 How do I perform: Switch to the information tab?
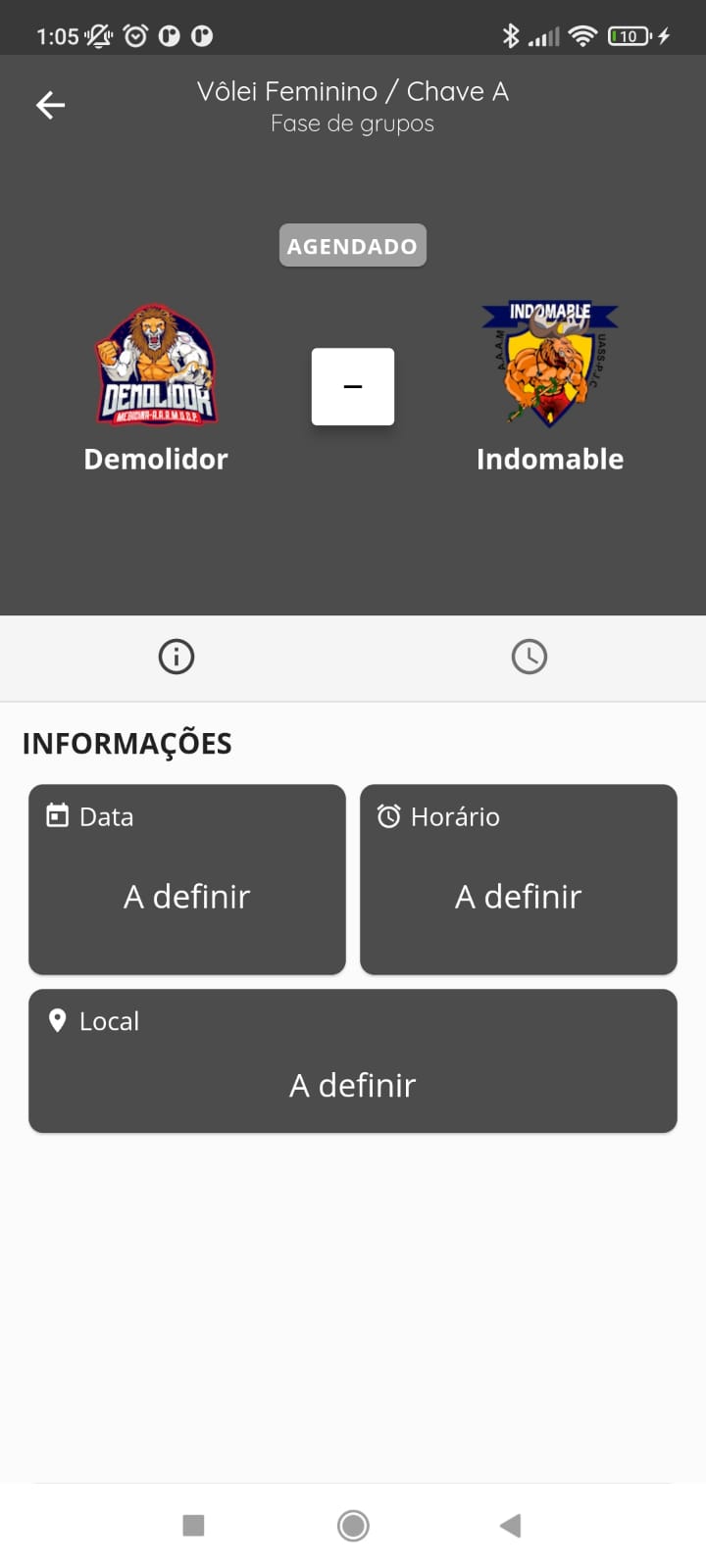click(176, 657)
